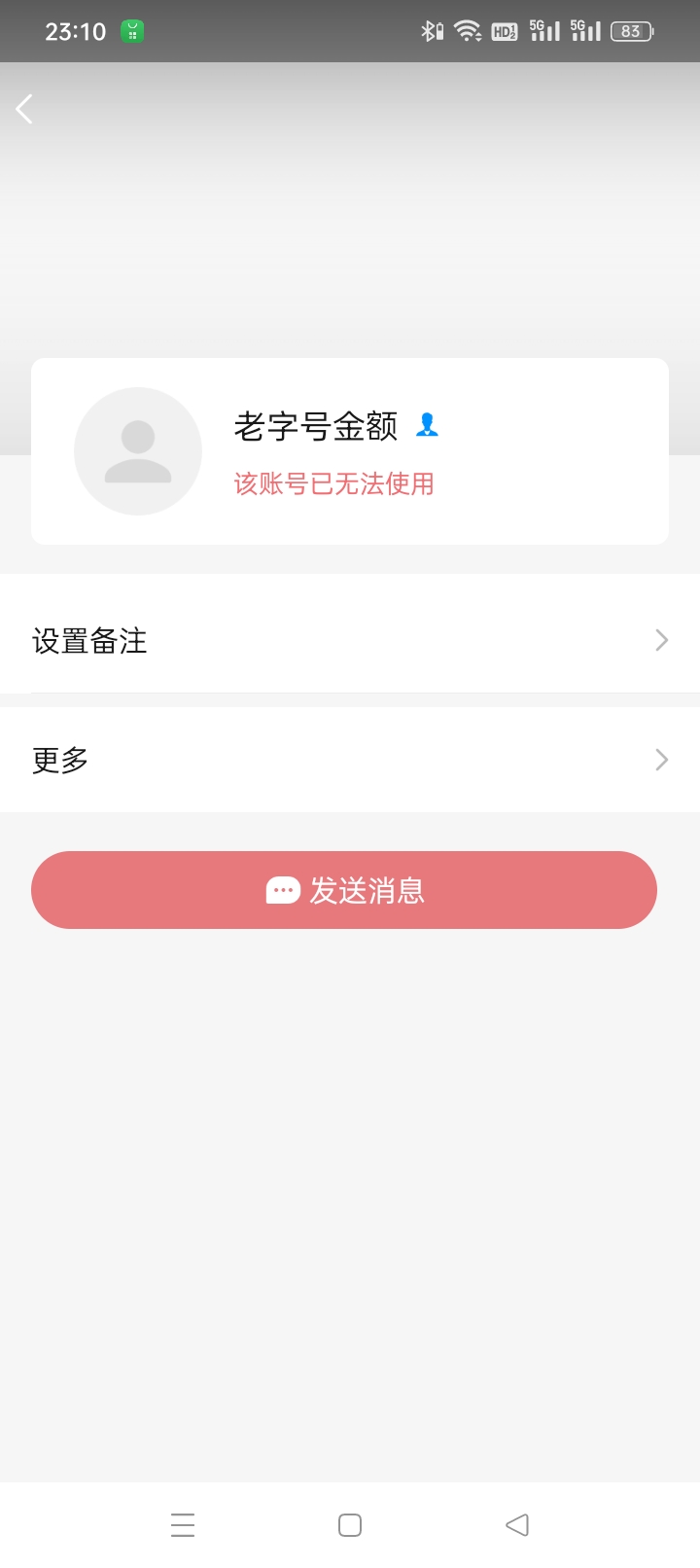Tap the 发送消息 button
This screenshot has width=700, height=1568.
pos(344,890)
